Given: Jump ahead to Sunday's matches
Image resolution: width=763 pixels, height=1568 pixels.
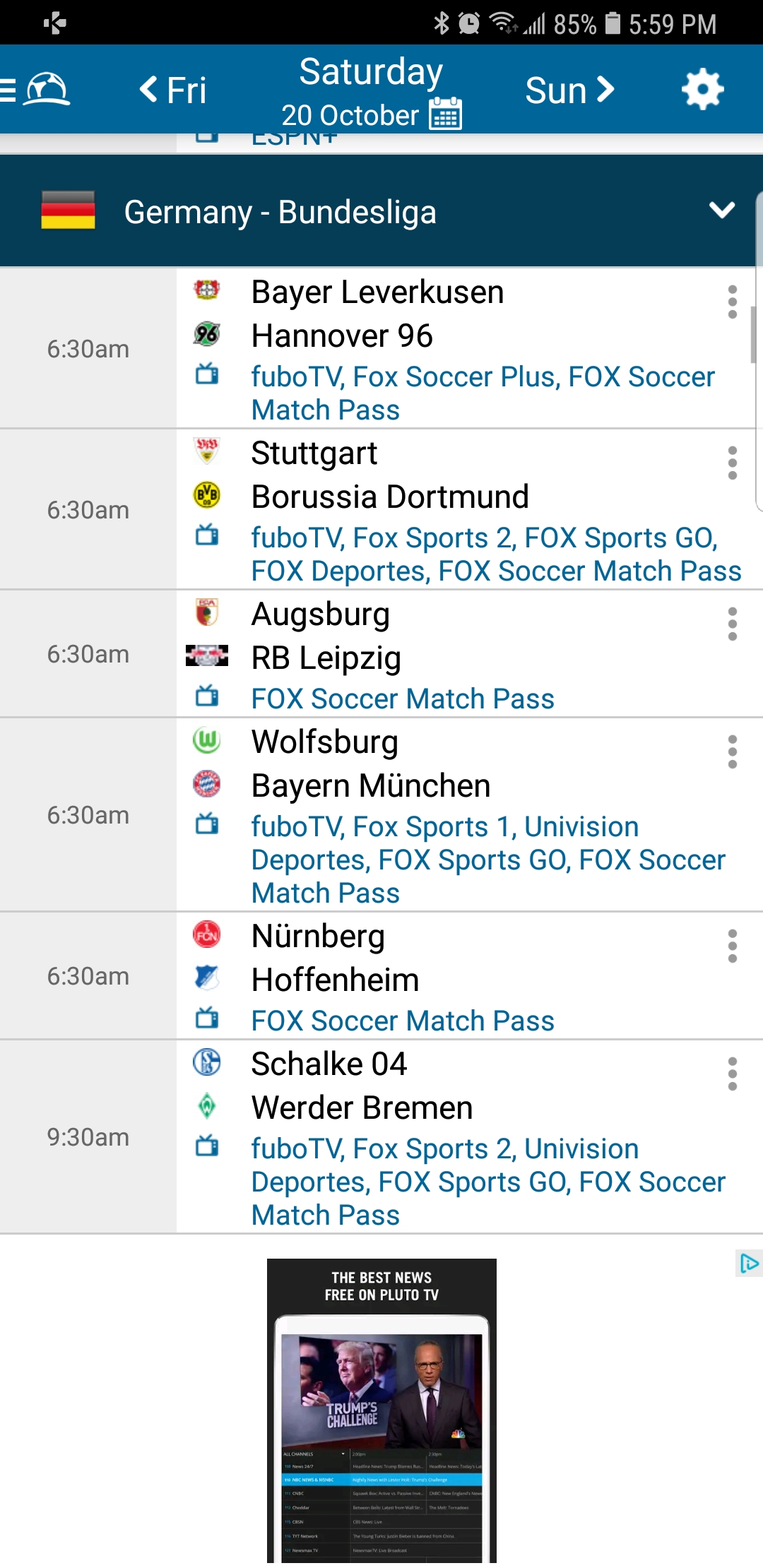Looking at the screenshot, I should pyautogui.click(x=569, y=90).
